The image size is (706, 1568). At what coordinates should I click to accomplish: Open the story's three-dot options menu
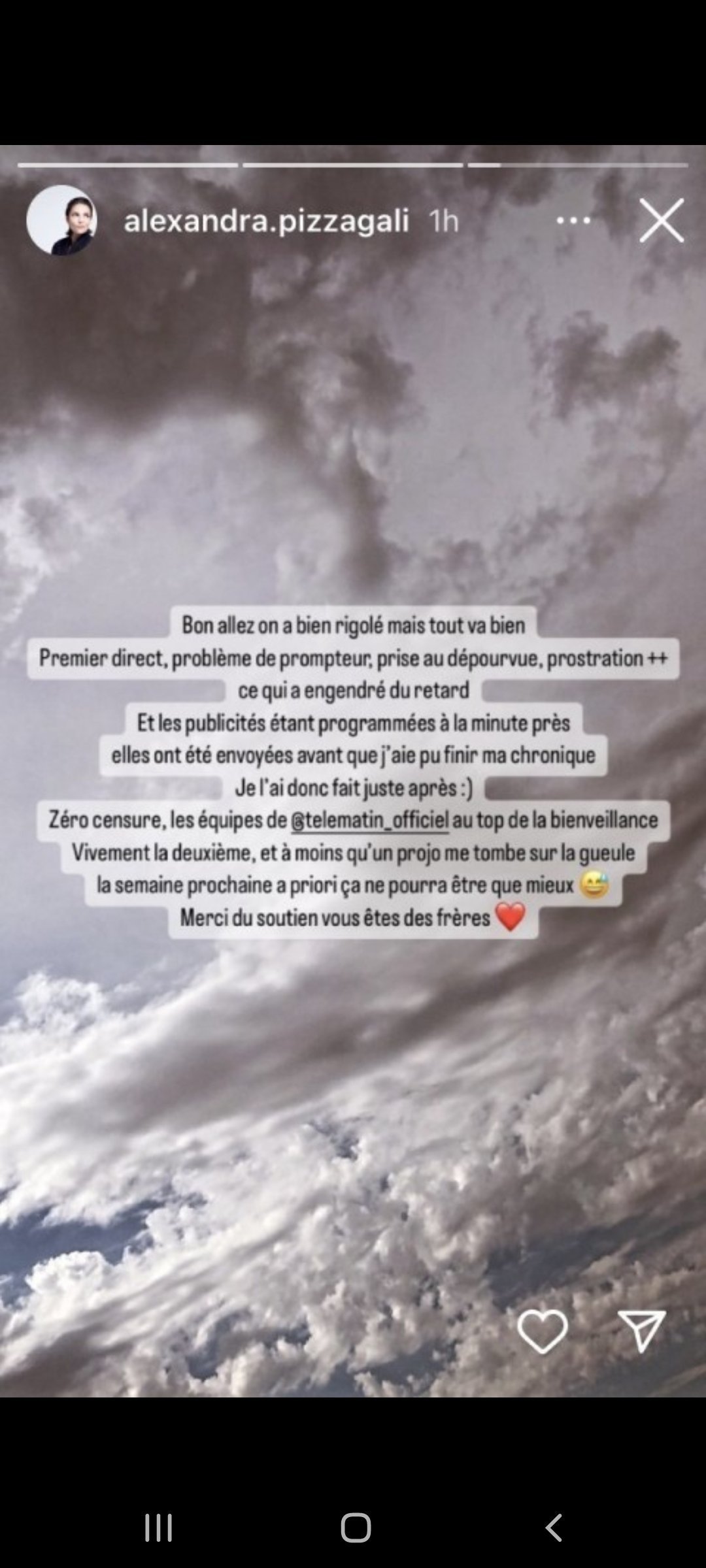point(573,221)
